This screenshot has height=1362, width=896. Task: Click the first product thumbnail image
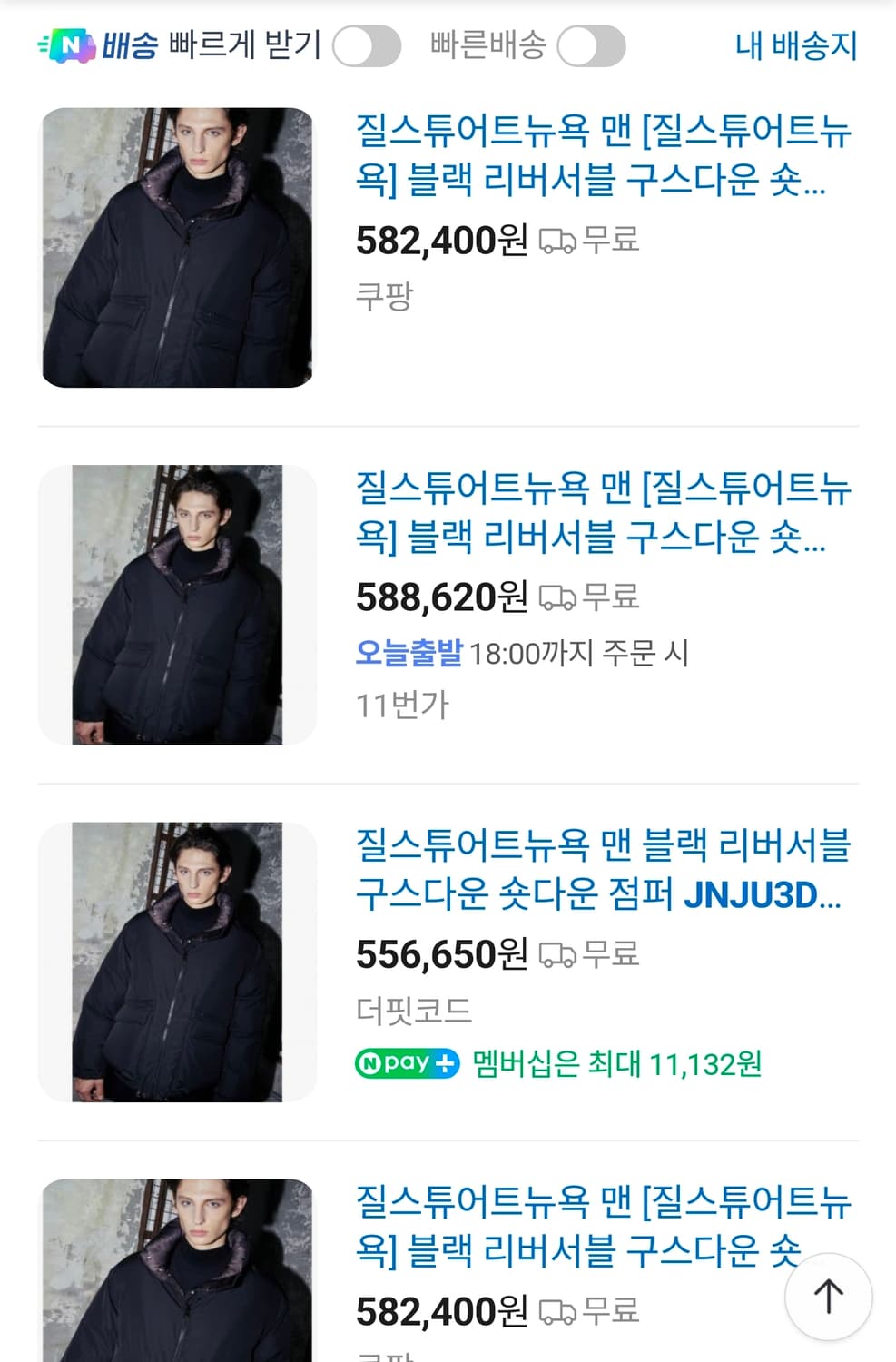pyautogui.click(x=177, y=245)
